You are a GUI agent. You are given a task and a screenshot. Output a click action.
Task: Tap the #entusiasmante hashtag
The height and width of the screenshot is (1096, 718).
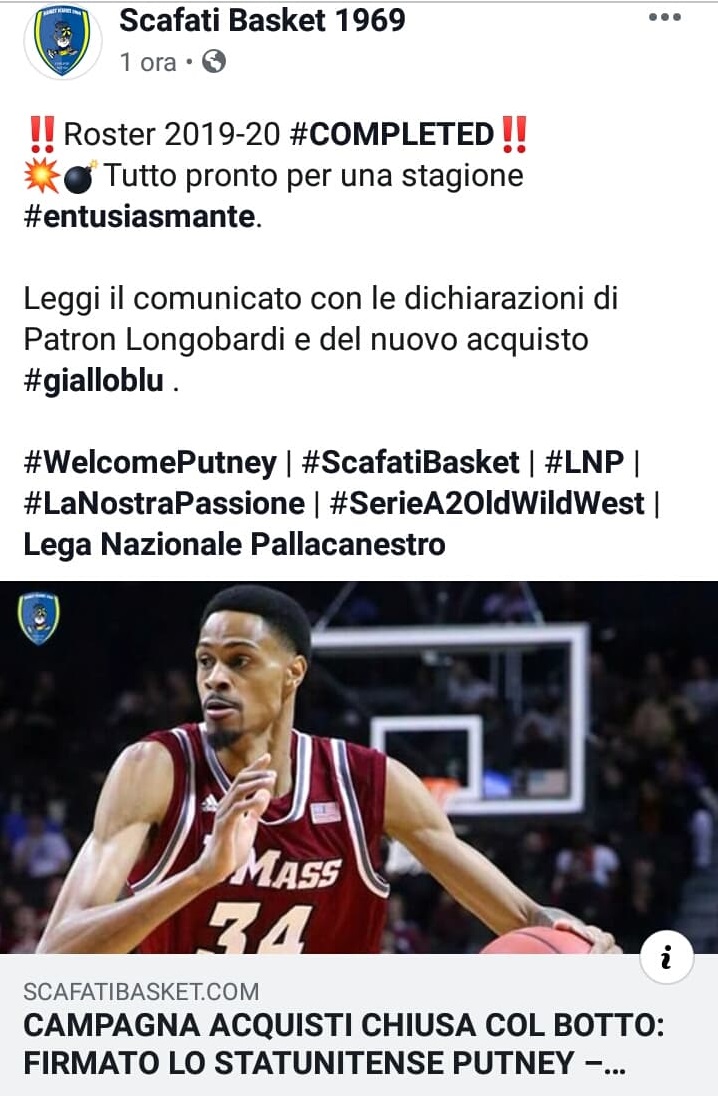point(139,216)
